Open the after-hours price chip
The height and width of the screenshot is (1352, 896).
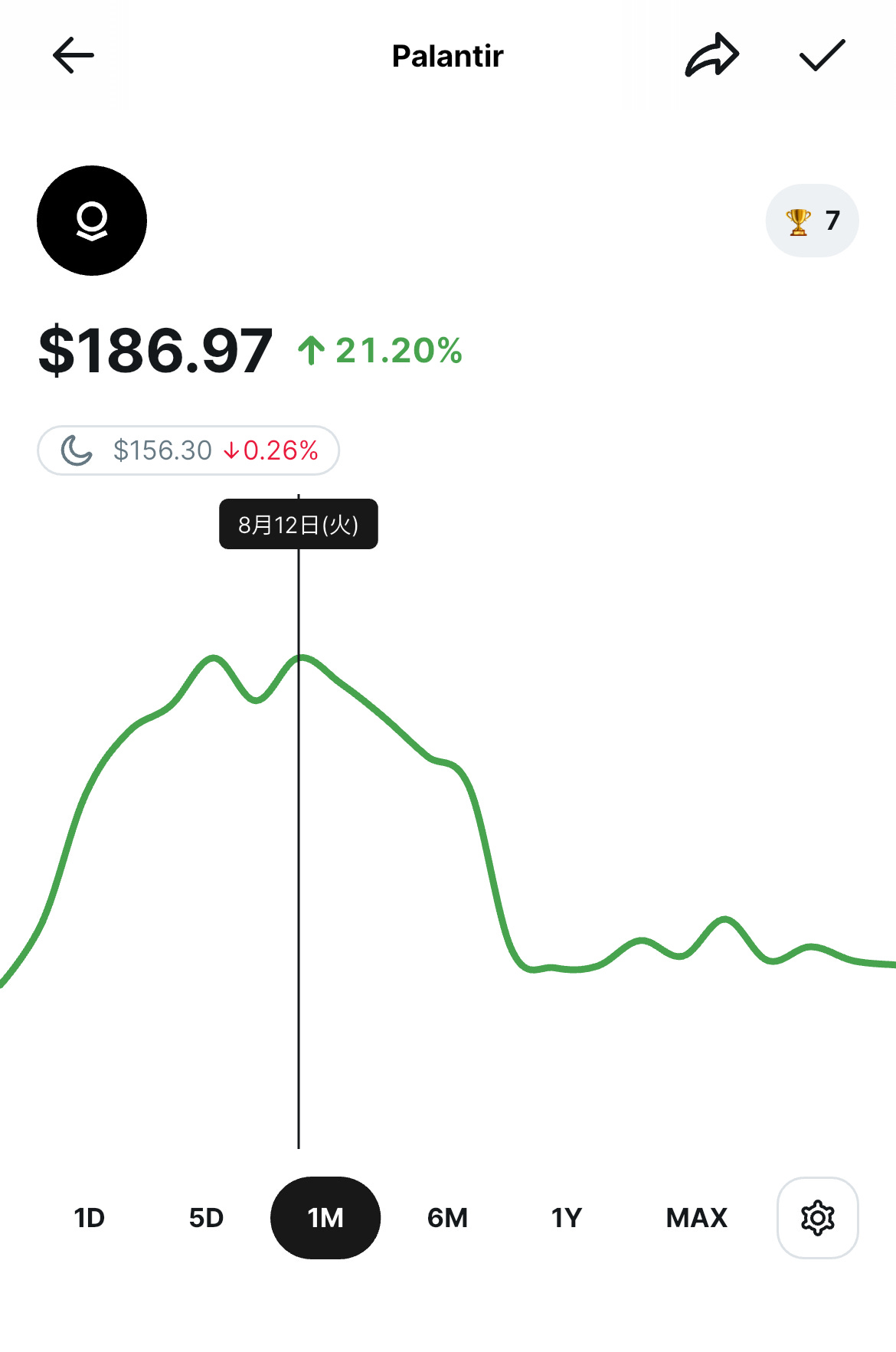(188, 450)
